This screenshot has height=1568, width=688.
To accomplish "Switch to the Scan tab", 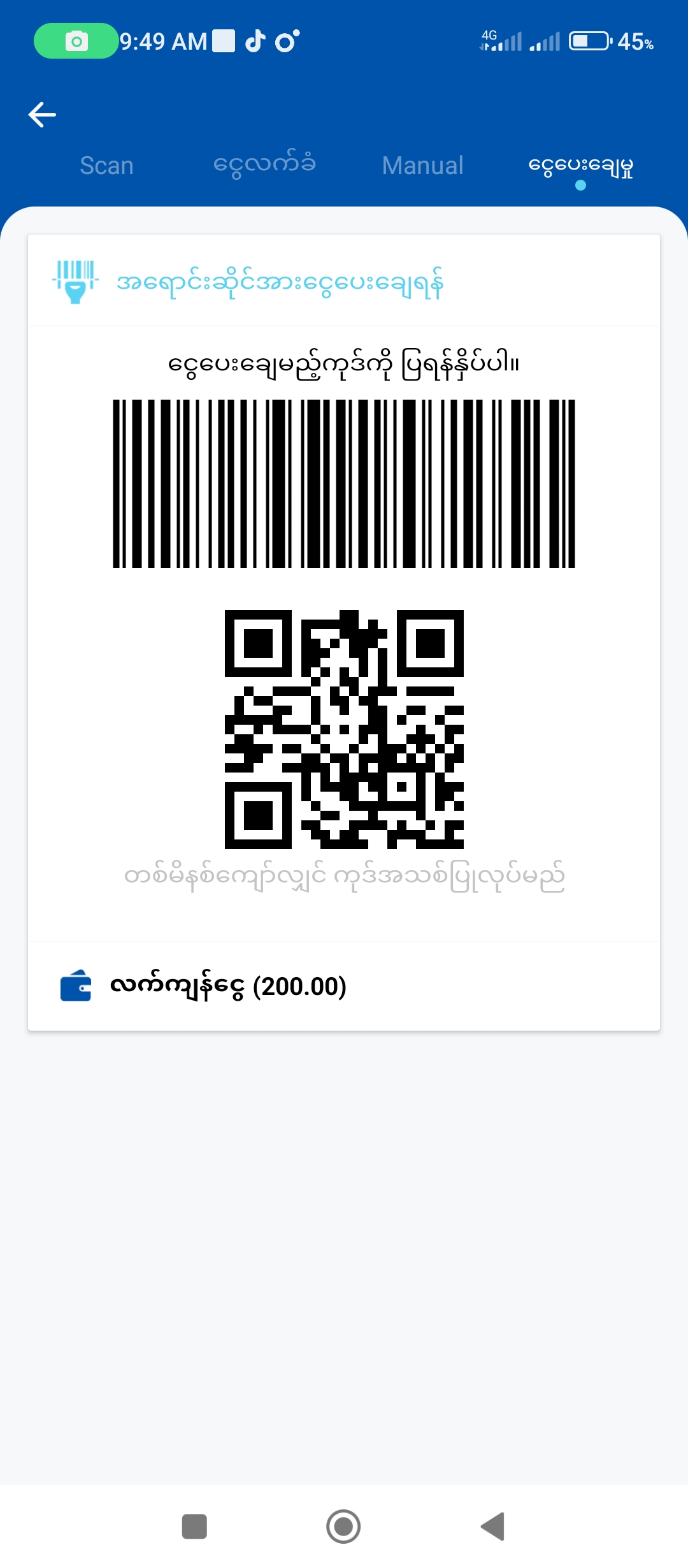I will point(106,166).
